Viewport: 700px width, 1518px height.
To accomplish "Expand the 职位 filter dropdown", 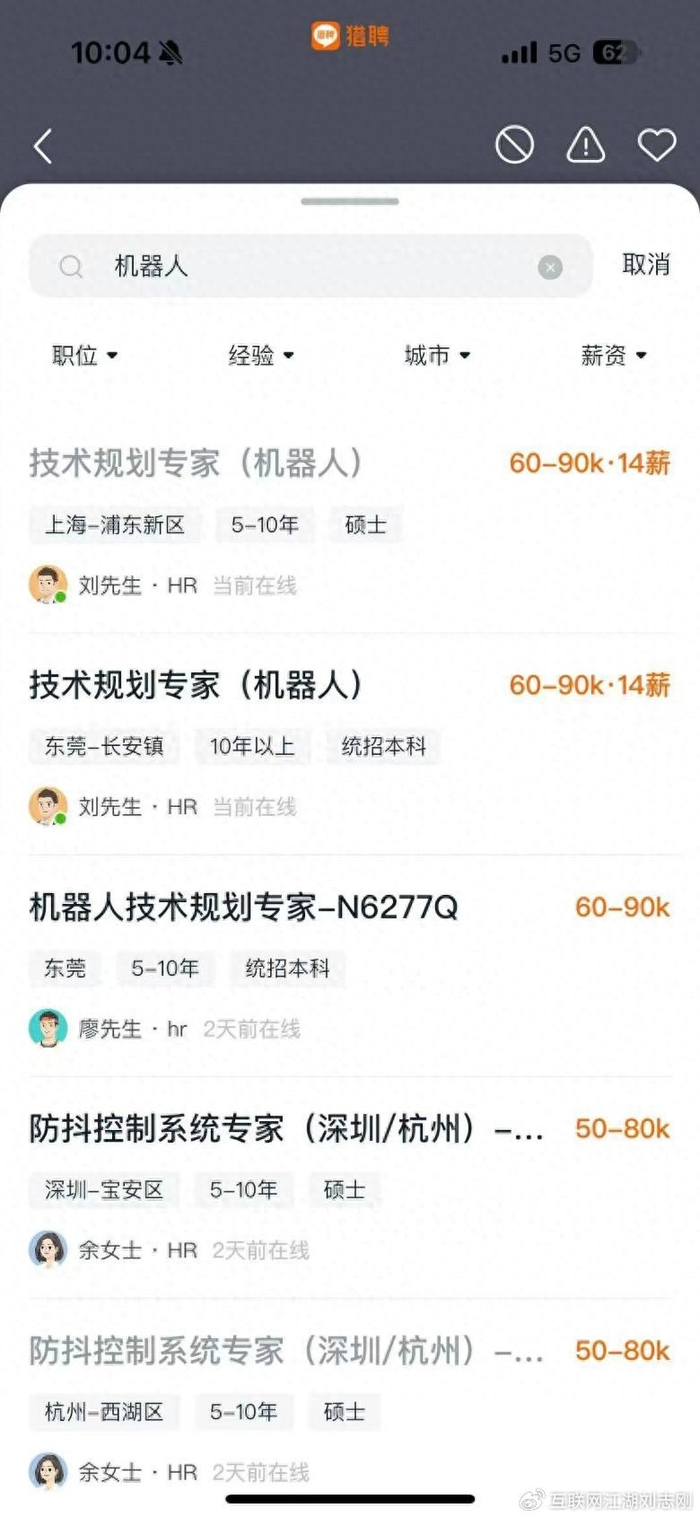I will [85, 355].
